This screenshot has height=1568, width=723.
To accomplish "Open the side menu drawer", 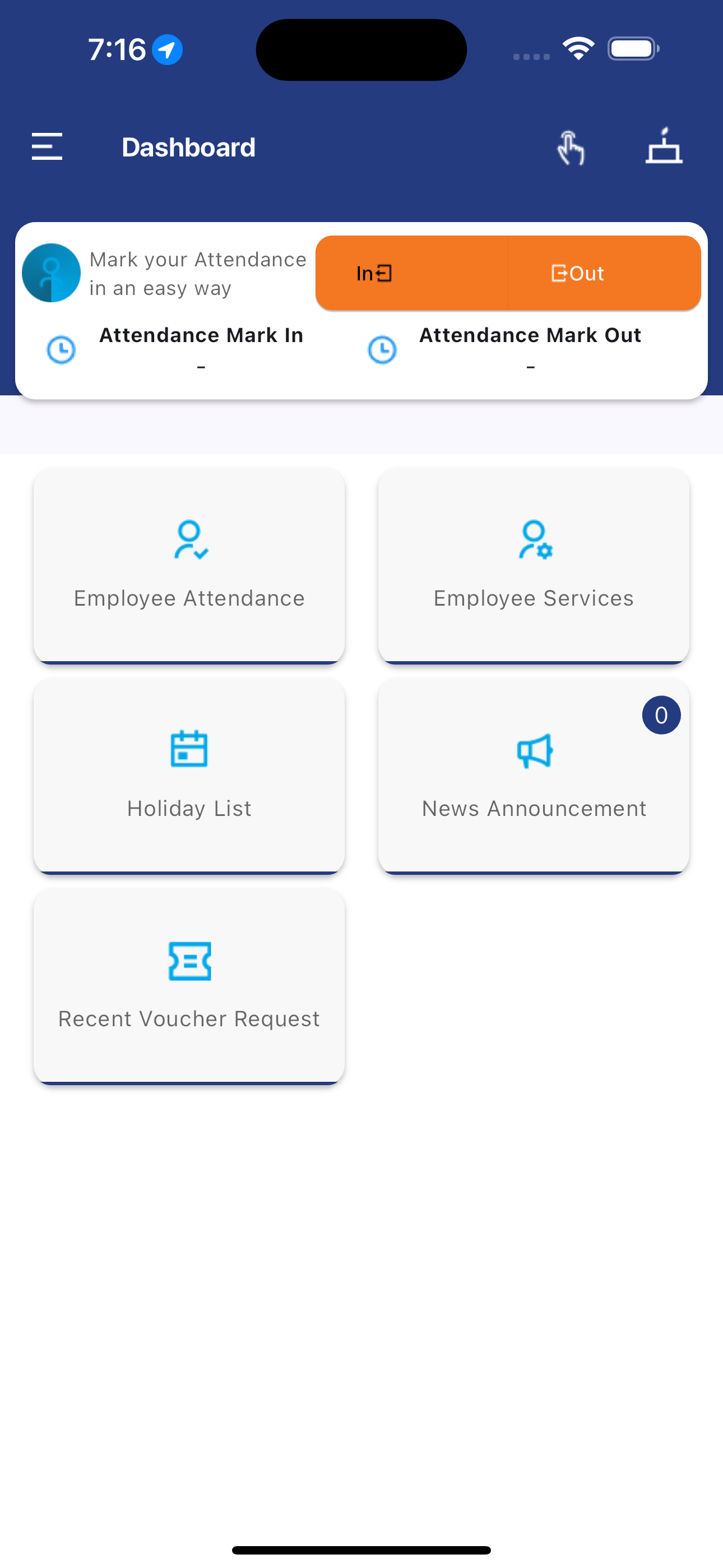I will [47, 147].
